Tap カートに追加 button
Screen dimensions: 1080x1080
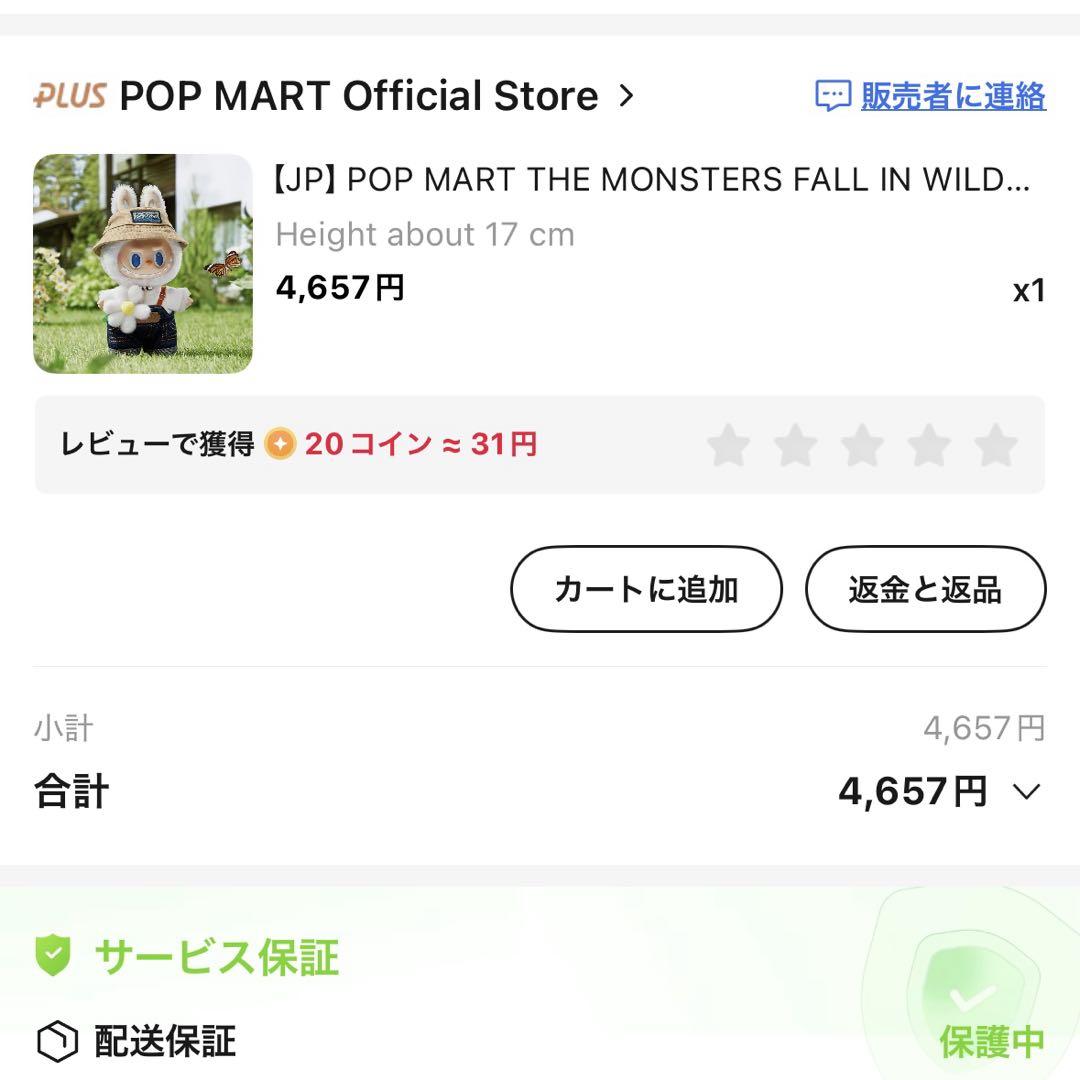[x=646, y=589]
